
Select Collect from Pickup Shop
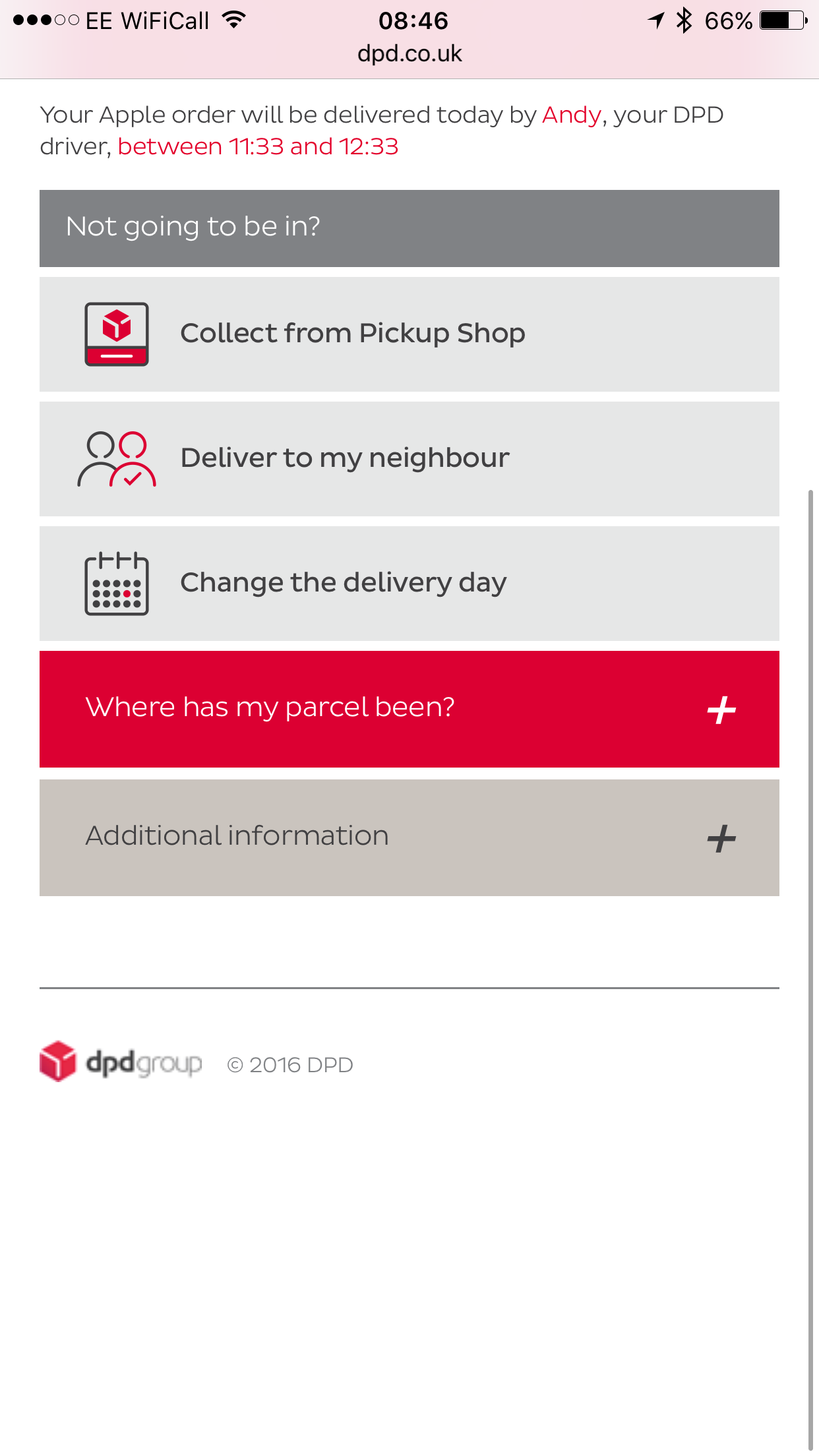(409, 334)
